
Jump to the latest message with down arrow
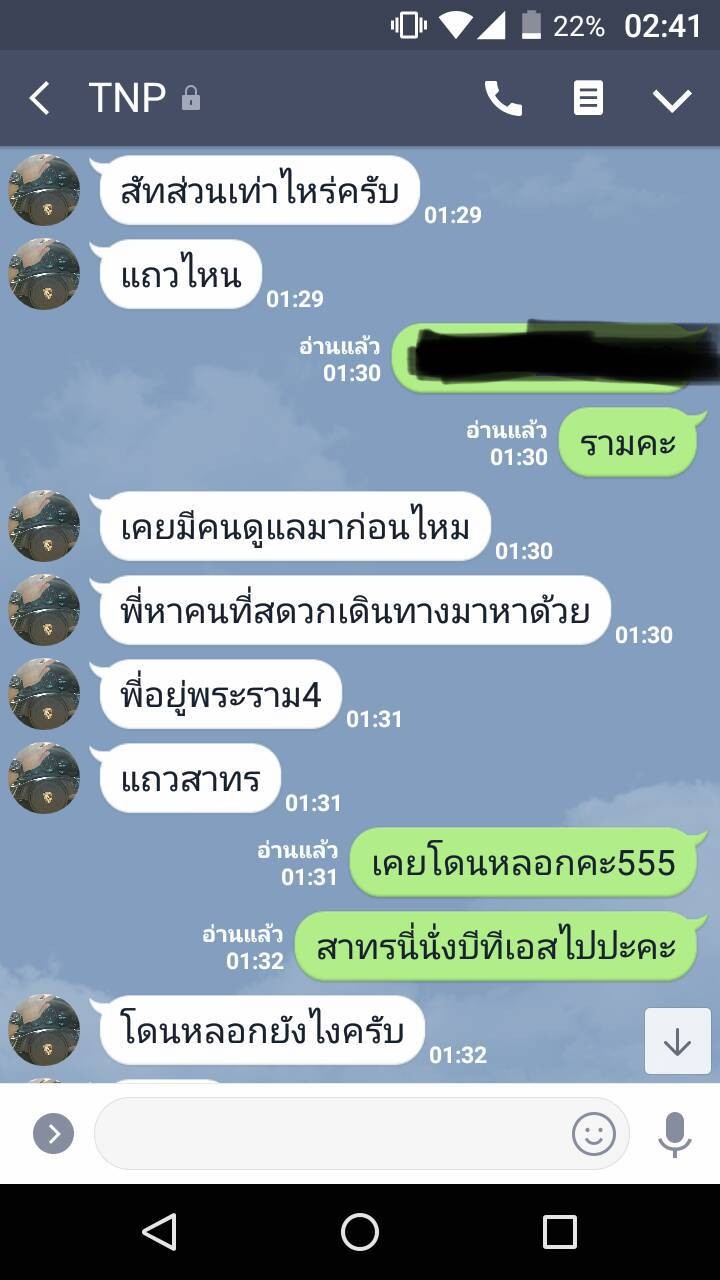coord(678,1041)
